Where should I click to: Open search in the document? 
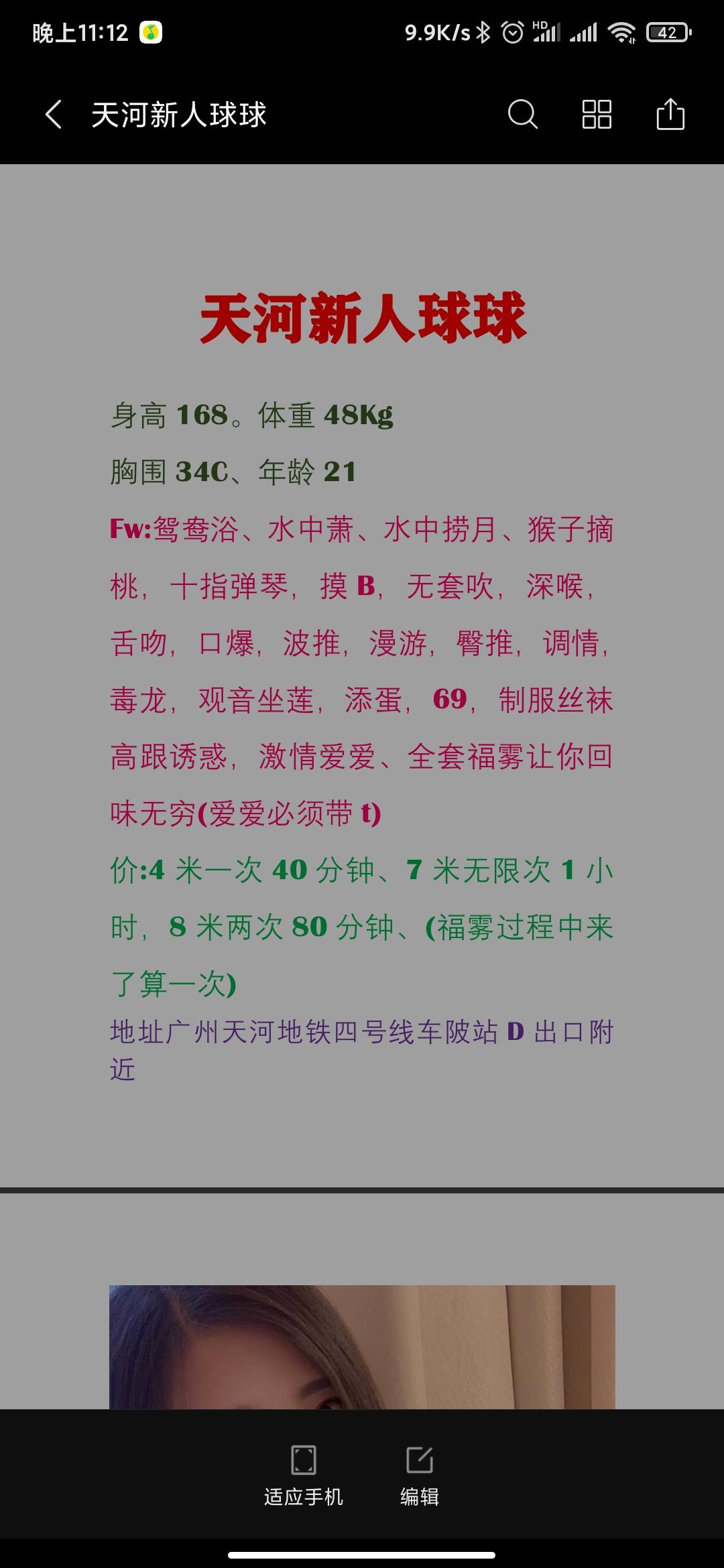coord(522,115)
